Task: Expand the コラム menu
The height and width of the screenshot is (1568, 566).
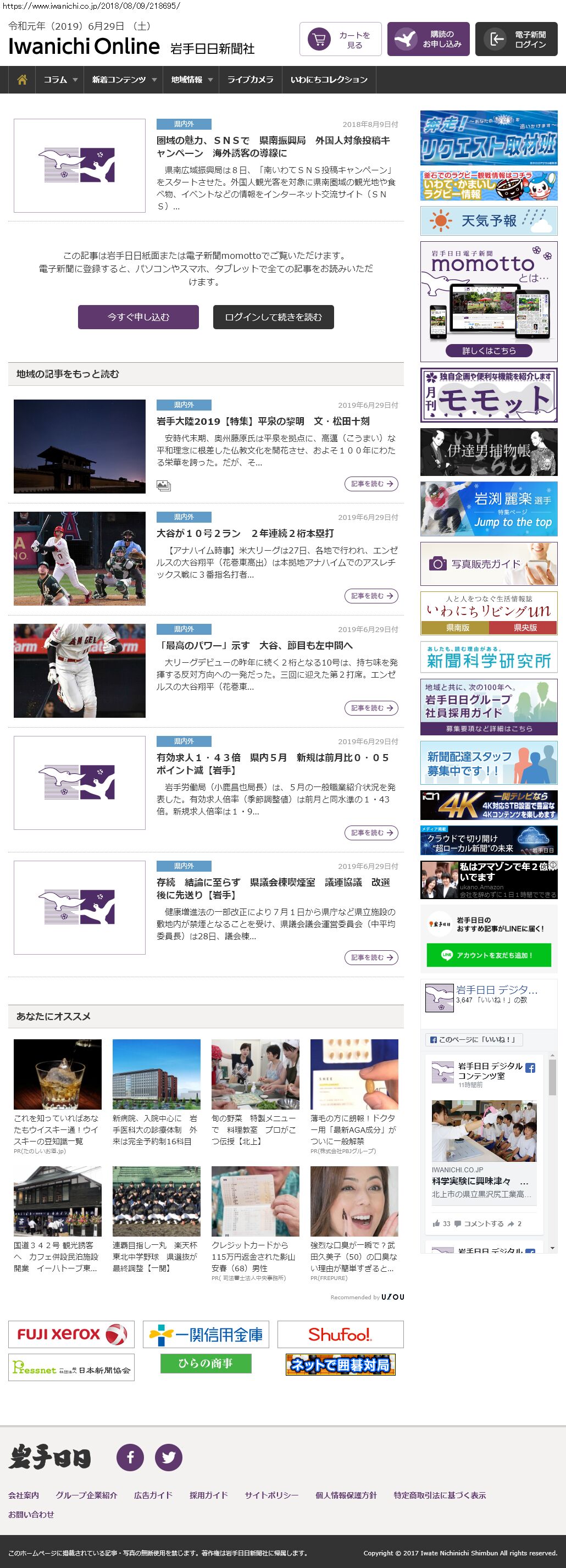Action: pyautogui.click(x=60, y=80)
